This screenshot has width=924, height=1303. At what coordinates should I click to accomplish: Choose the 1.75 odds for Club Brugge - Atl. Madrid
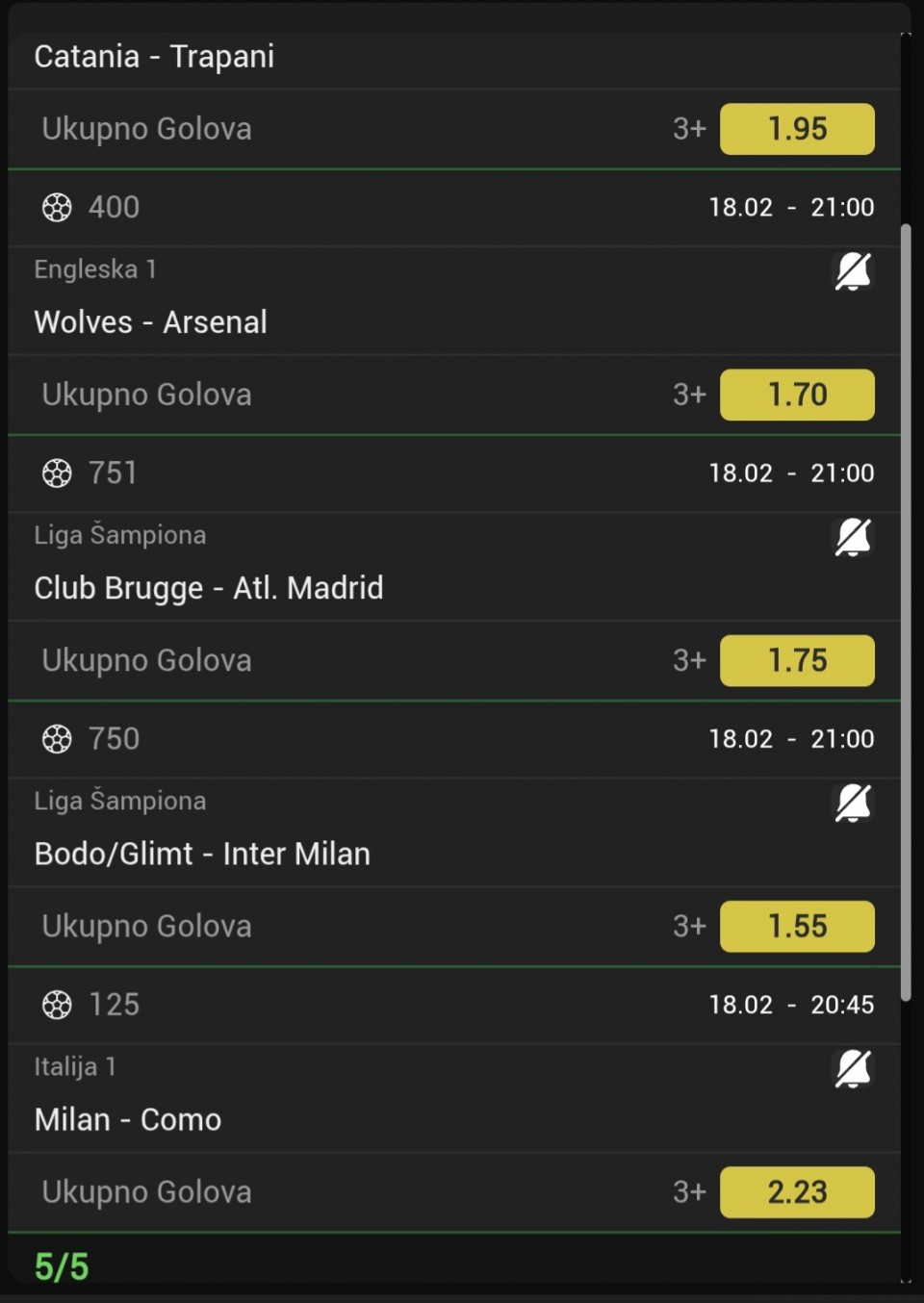tap(797, 660)
